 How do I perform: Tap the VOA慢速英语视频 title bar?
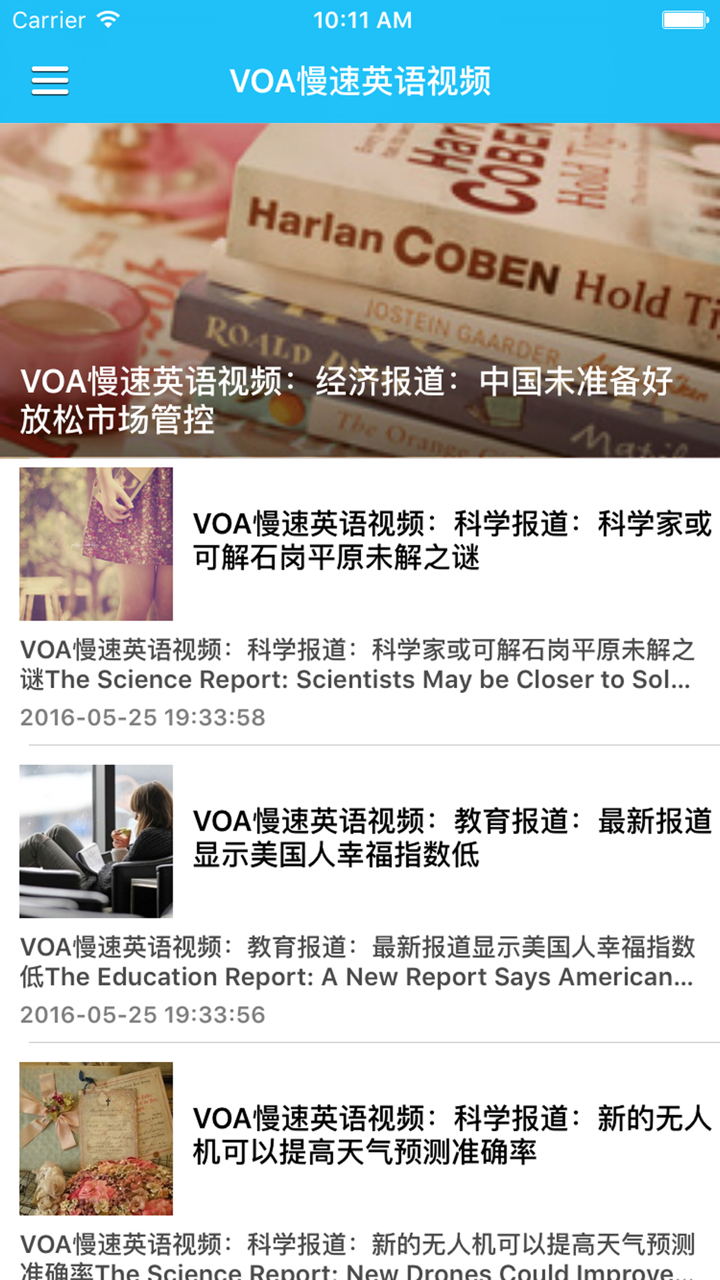360,81
